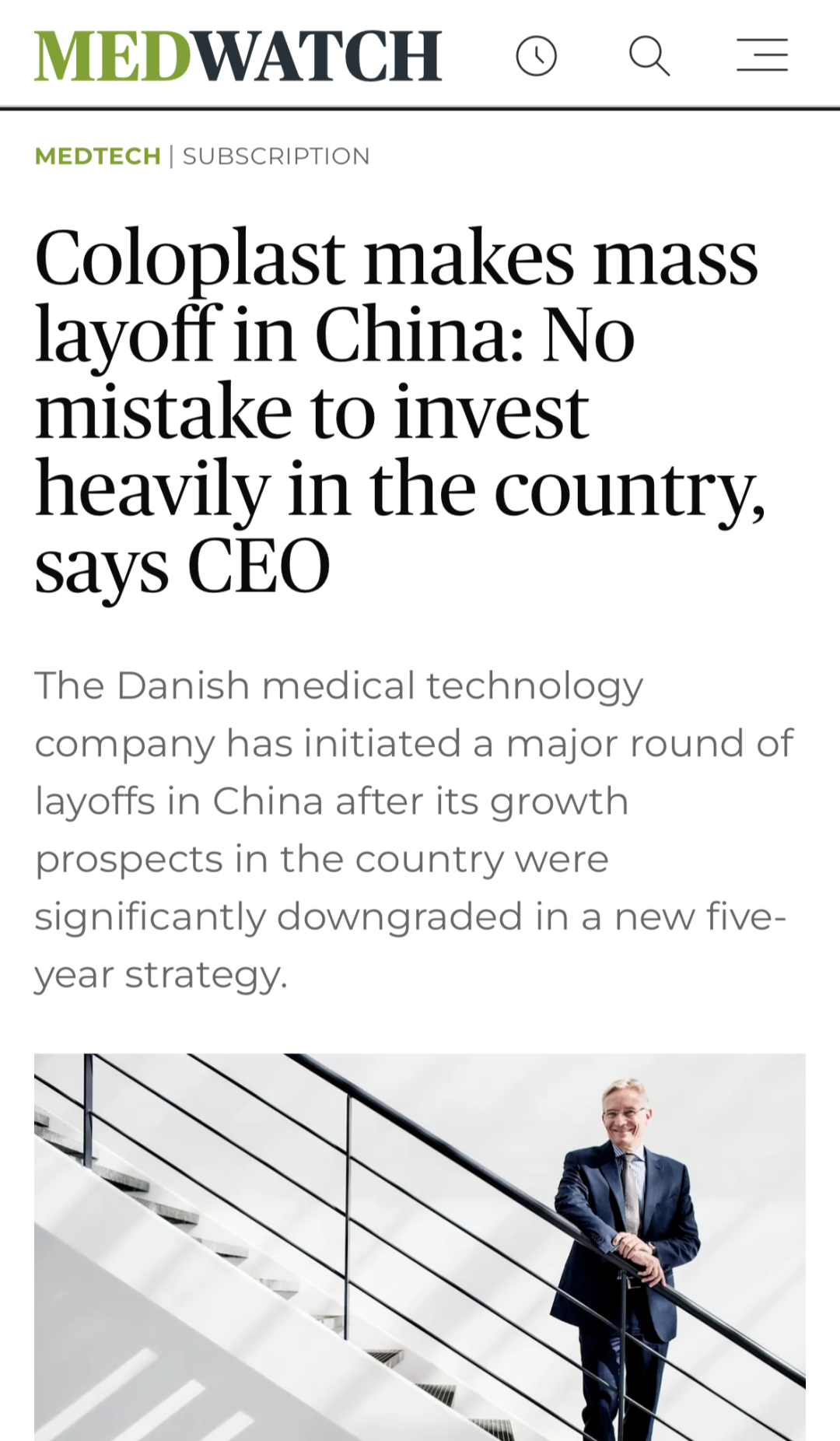Go to MedWatch home via logo

pos(238,56)
